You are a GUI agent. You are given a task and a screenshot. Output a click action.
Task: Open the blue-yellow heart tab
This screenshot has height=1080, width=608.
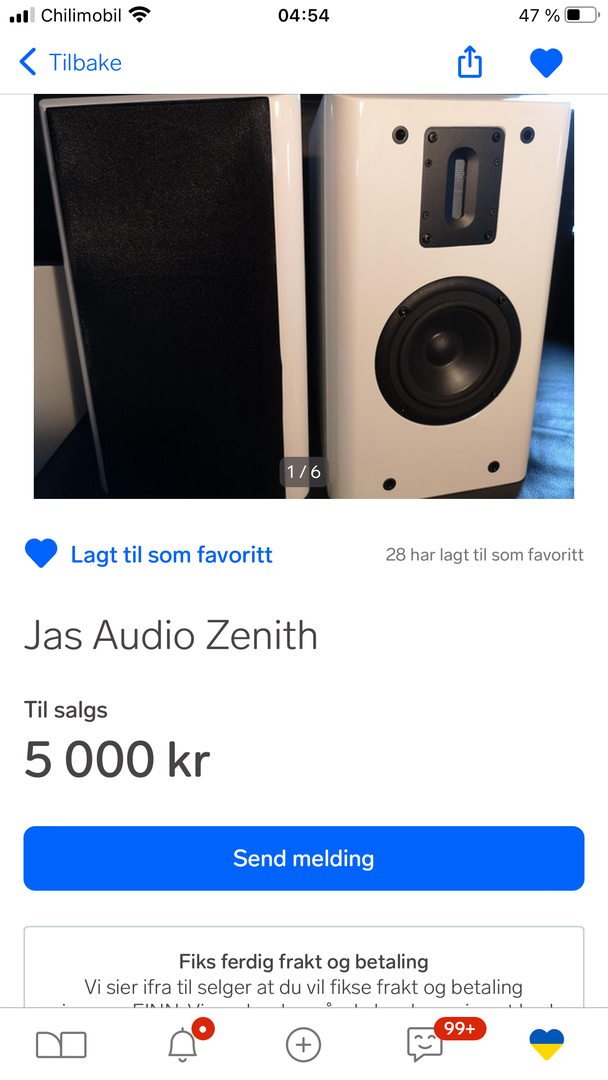(x=547, y=1045)
